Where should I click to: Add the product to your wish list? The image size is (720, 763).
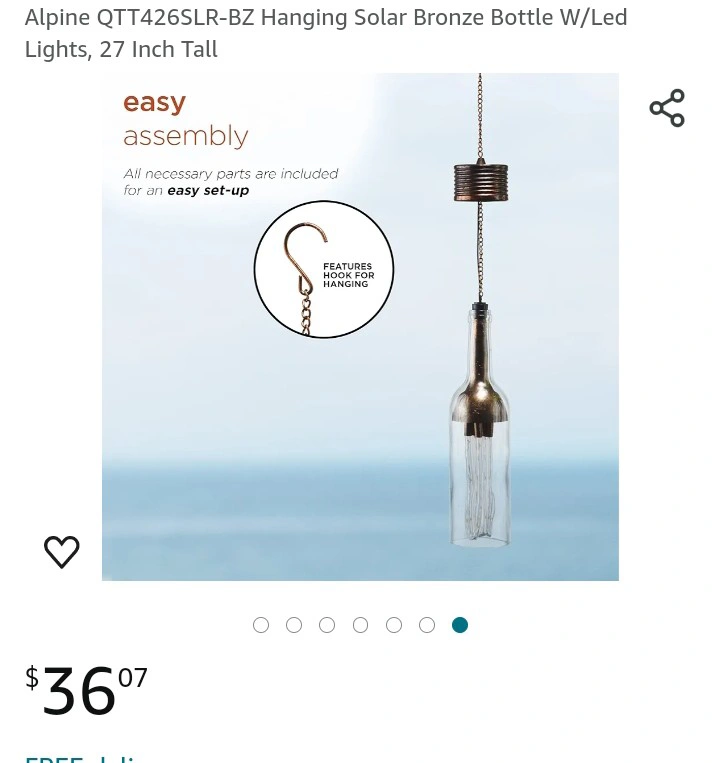point(62,551)
